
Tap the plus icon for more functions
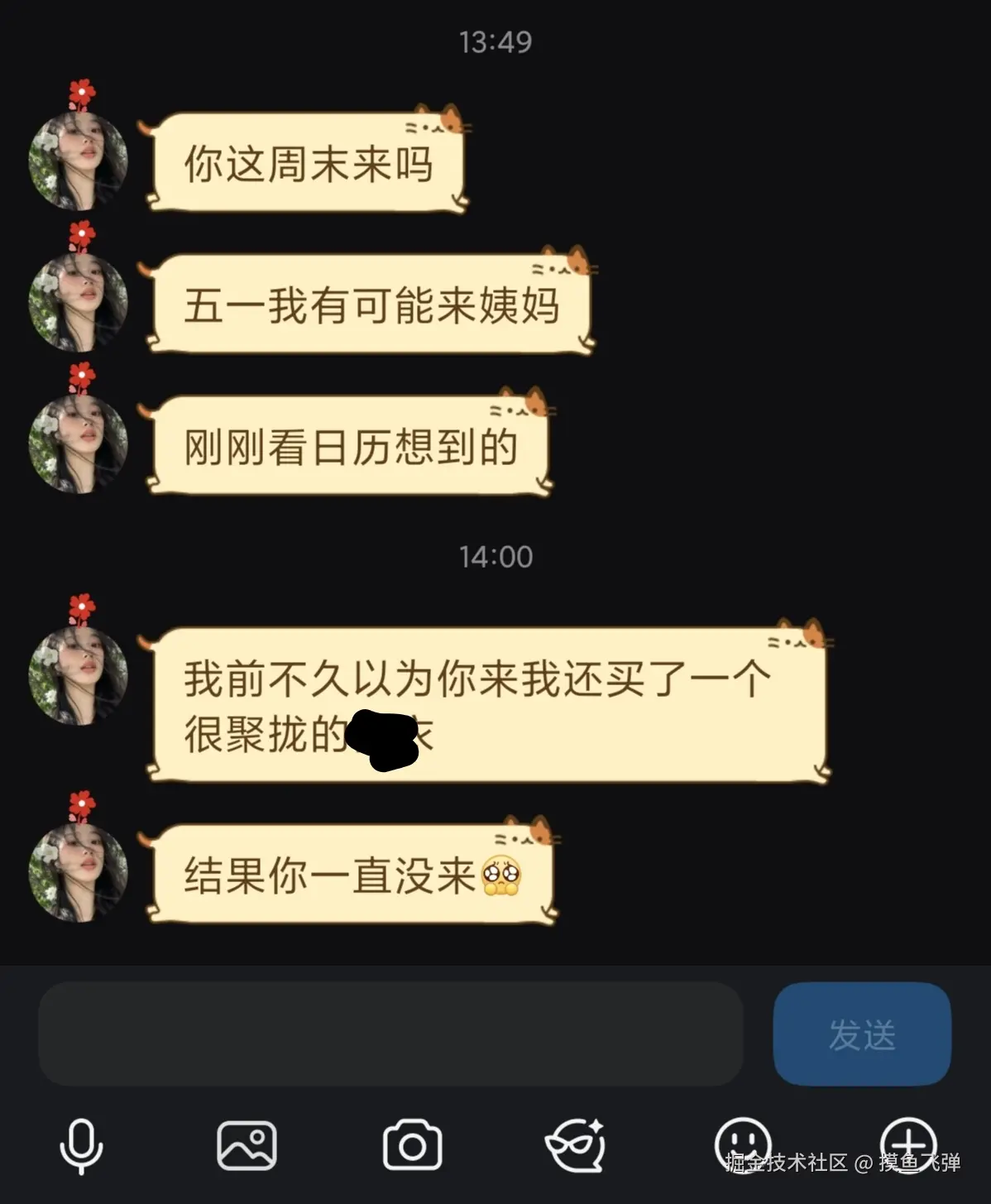point(910,1144)
